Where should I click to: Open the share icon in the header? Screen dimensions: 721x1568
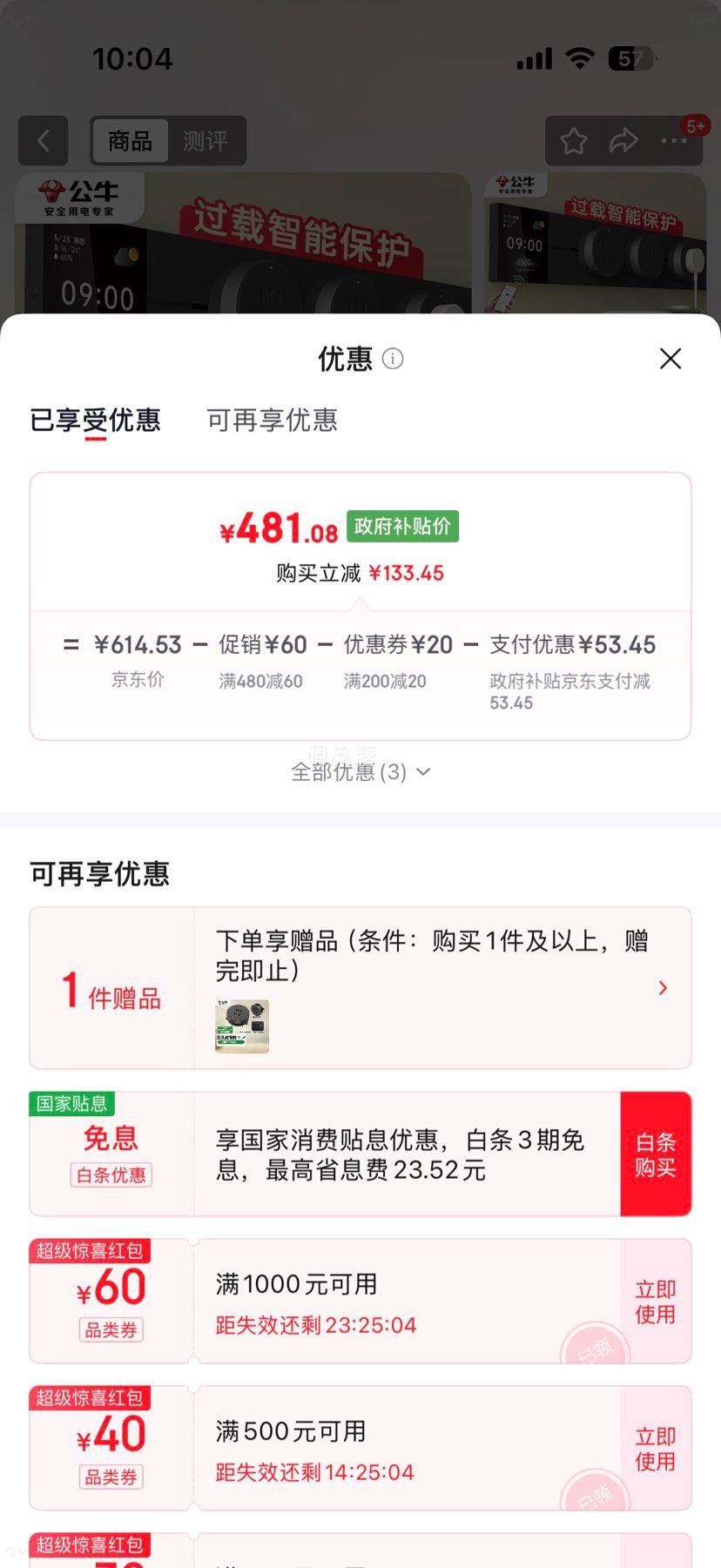(623, 141)
